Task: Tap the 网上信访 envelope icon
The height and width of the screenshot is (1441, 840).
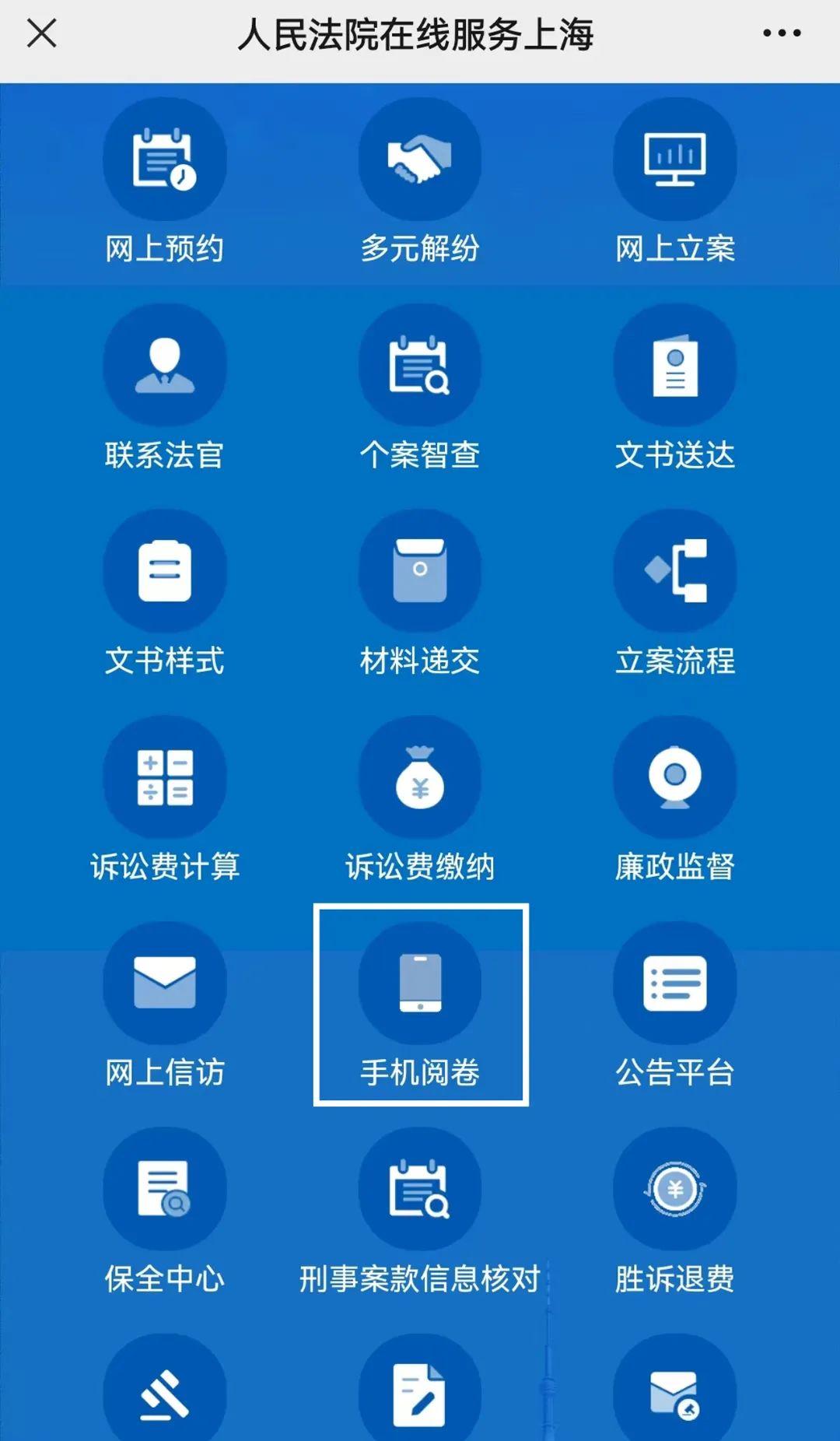Action: click(165, 984)
